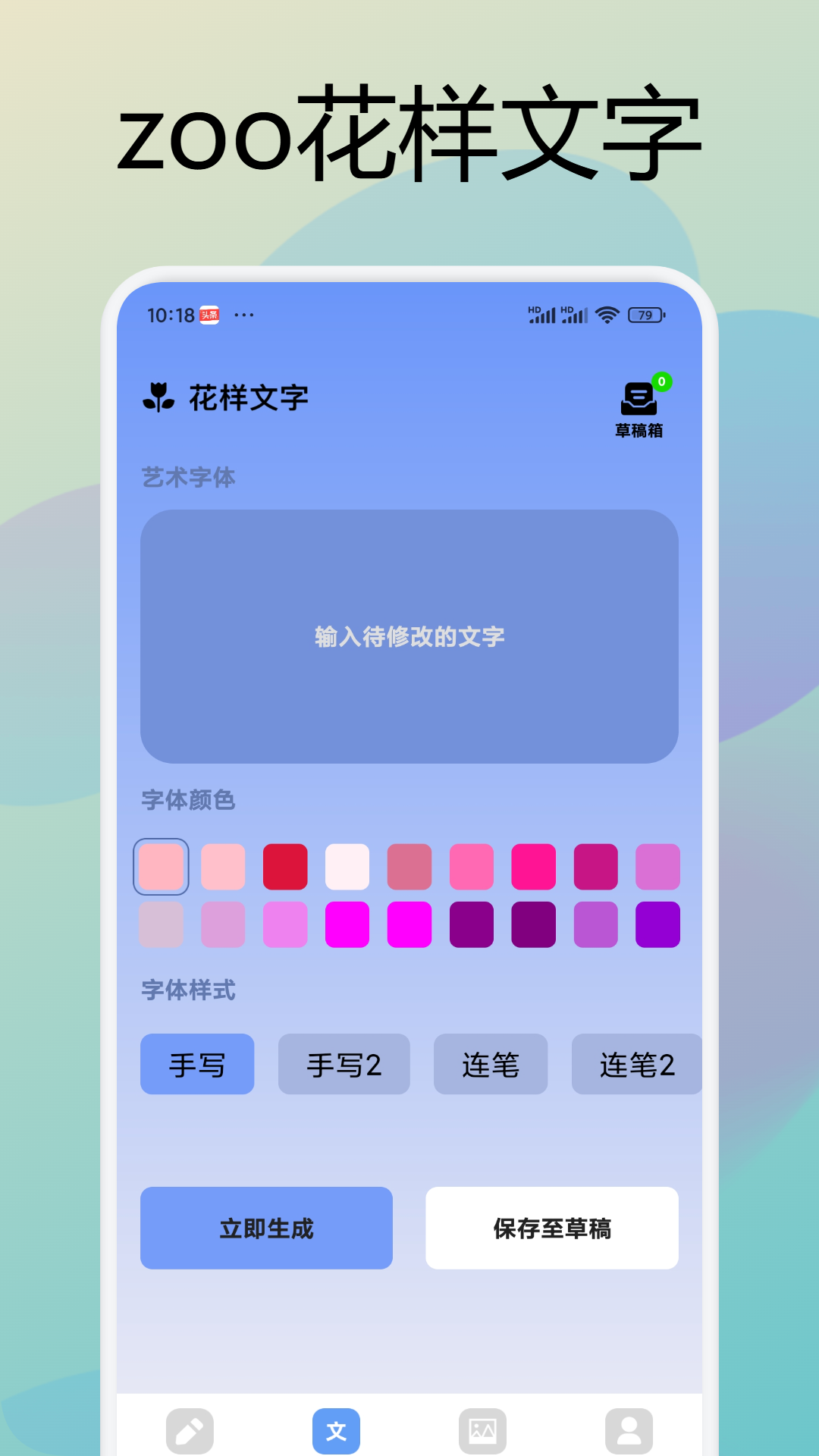Select the 手写 font style
The width and height of the screenshot is (819, 1456).
pos(196,1065)
